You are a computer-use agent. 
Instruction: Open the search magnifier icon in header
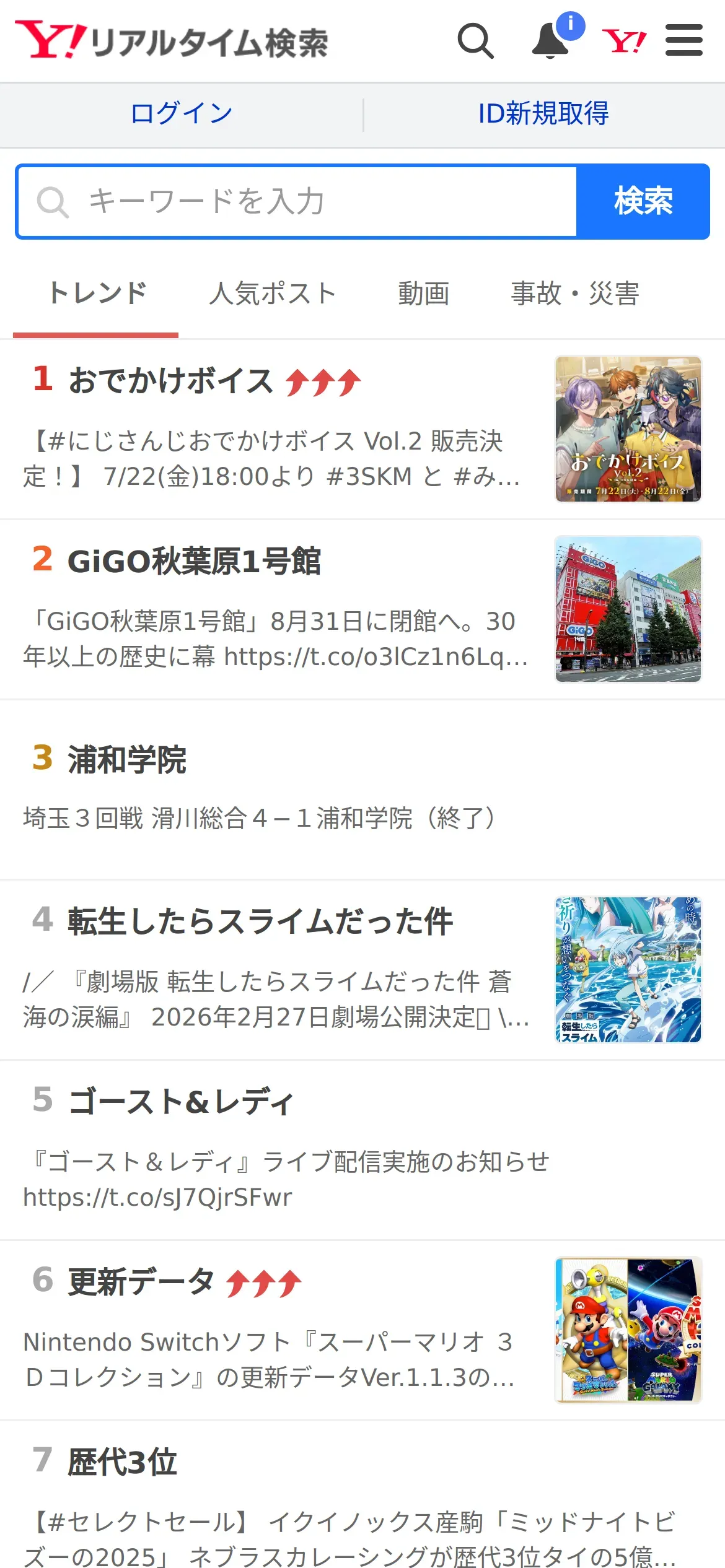point(475,41)
